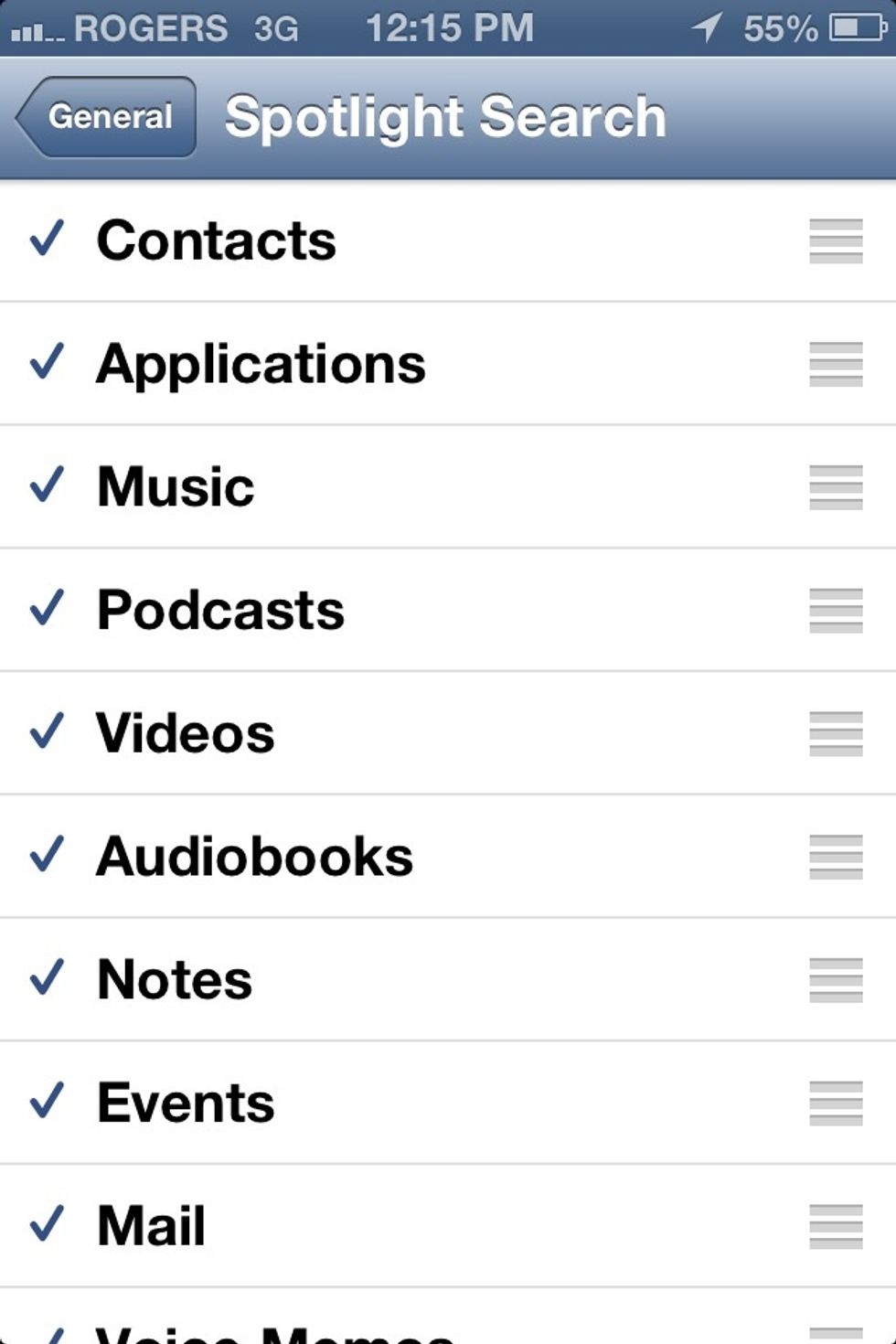Disable Applications in Spotlight Search
The width and height of the screenshot is (896, 1344).
pyautogui.click(x=44, y=364)
